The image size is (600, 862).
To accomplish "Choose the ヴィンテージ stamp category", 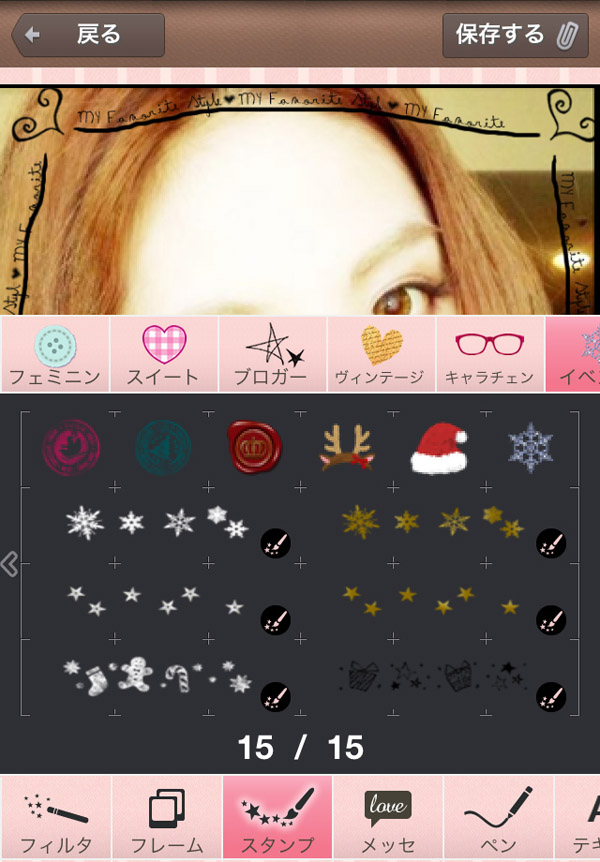I will point(381,354).
